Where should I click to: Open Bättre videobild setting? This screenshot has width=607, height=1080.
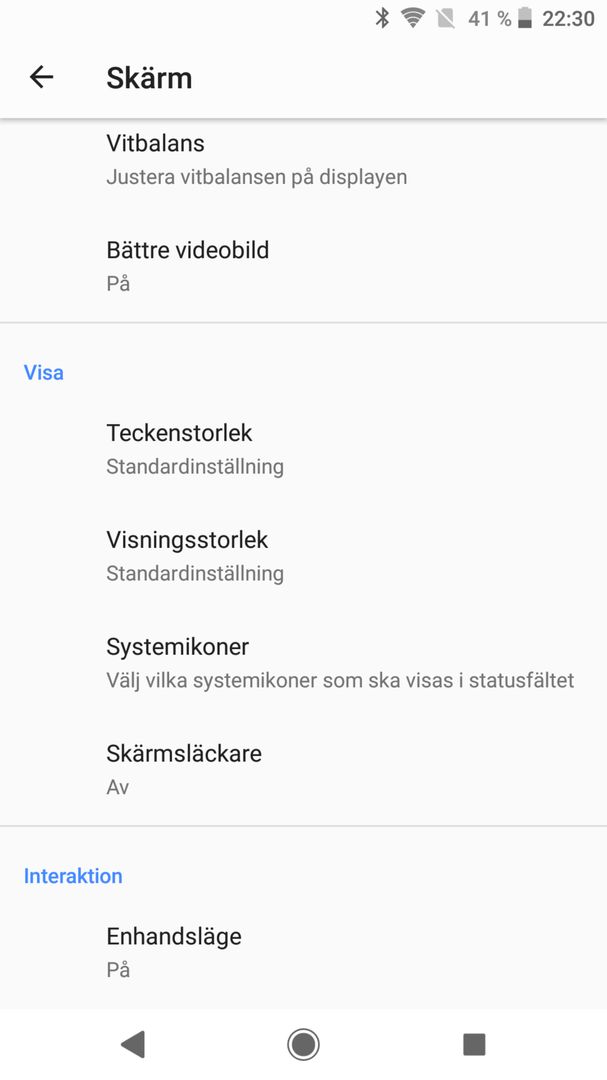click(303, 266)
